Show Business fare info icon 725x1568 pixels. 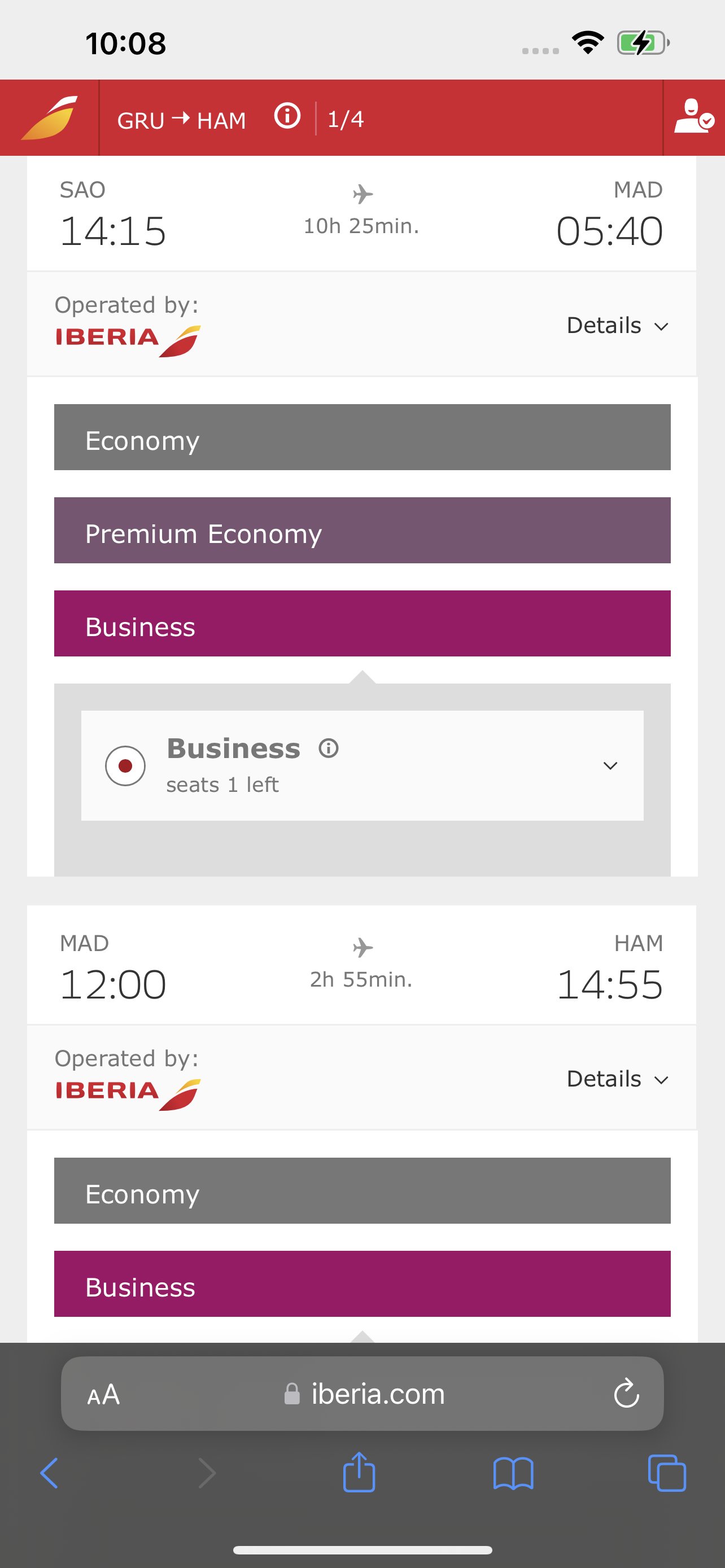[329, 748]
